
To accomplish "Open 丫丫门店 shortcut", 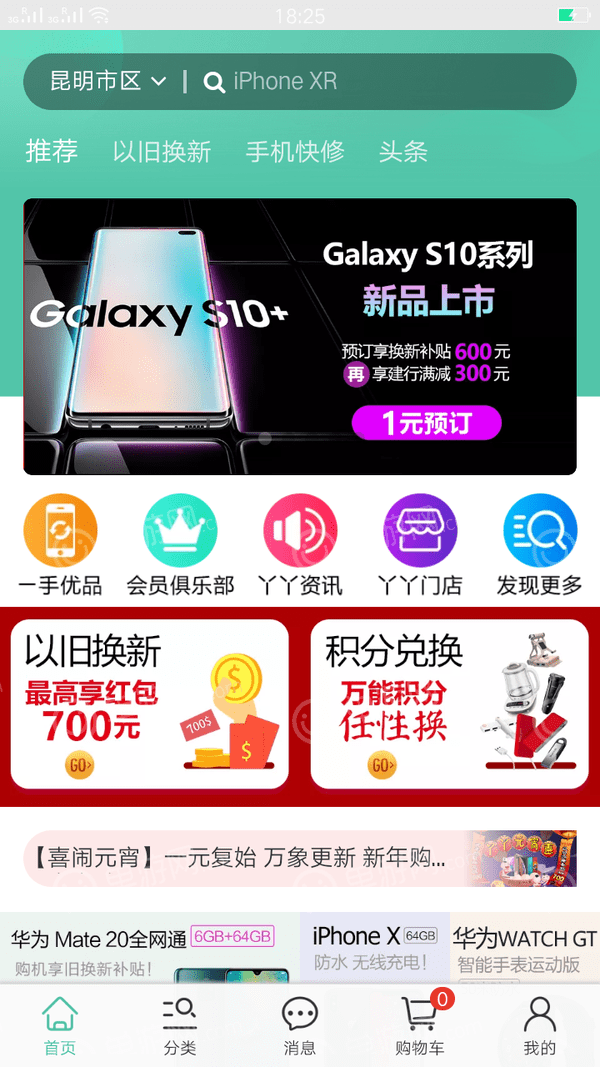I will click(420, 545).
